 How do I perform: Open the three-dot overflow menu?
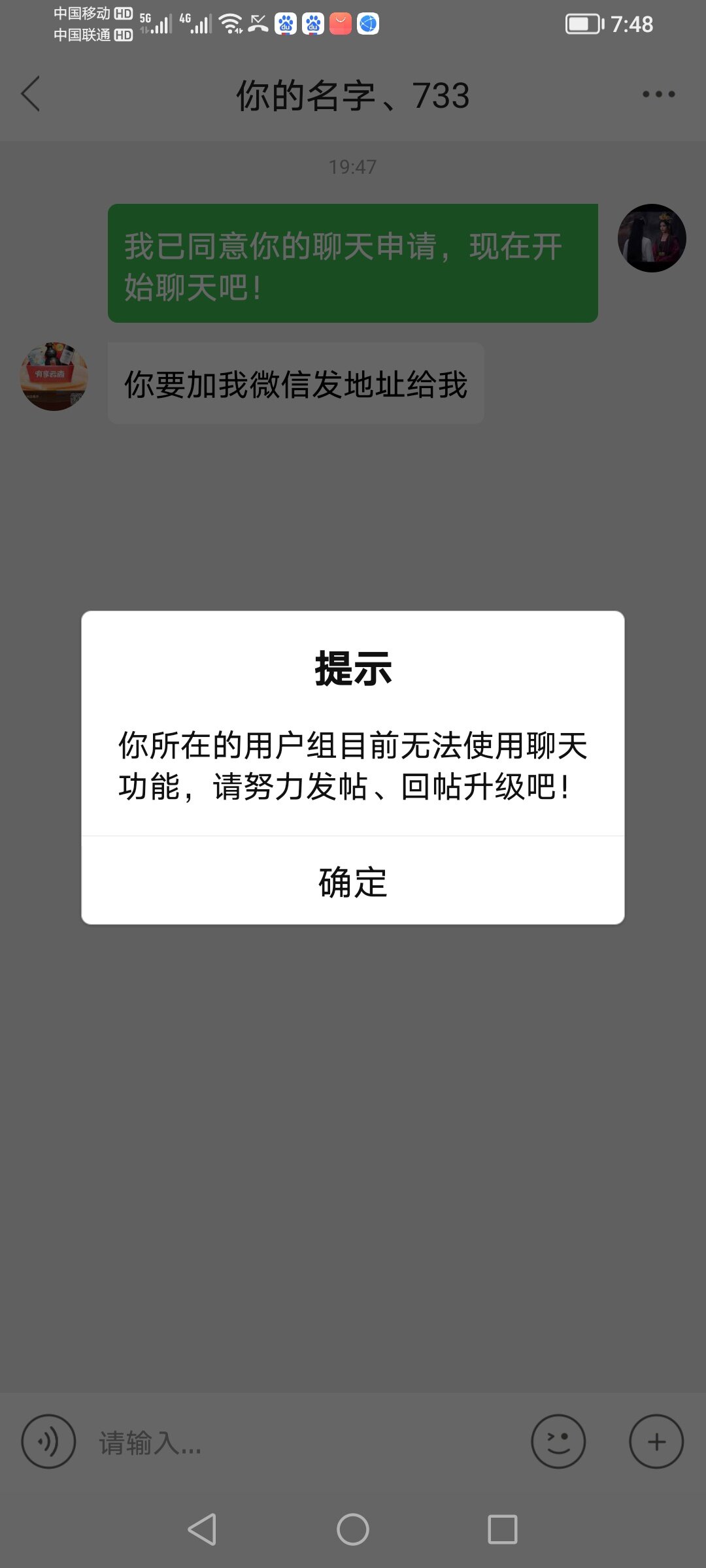pyautogui.click(x=658, y=94)
